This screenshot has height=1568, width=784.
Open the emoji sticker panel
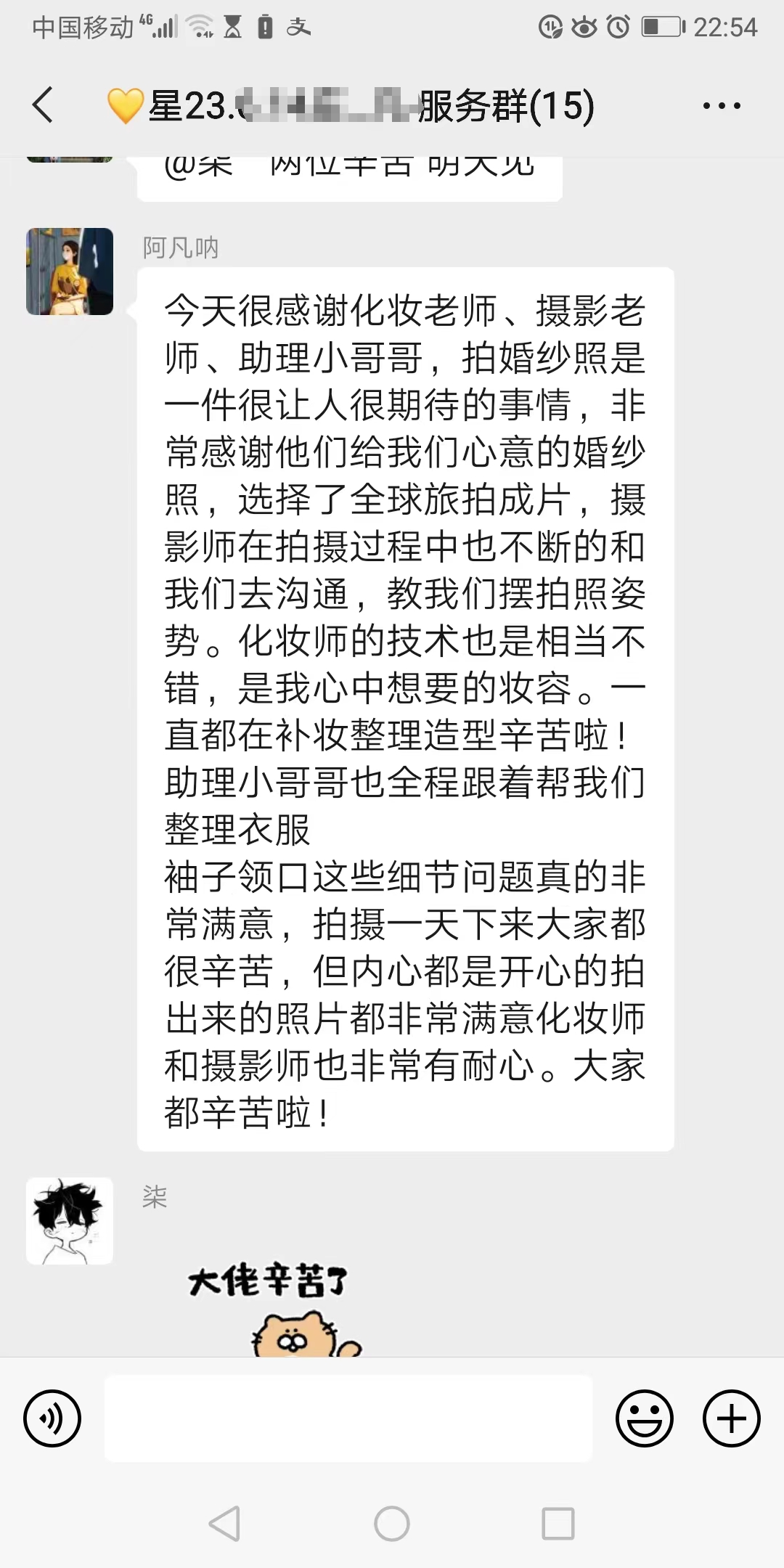click(645, 1418)
